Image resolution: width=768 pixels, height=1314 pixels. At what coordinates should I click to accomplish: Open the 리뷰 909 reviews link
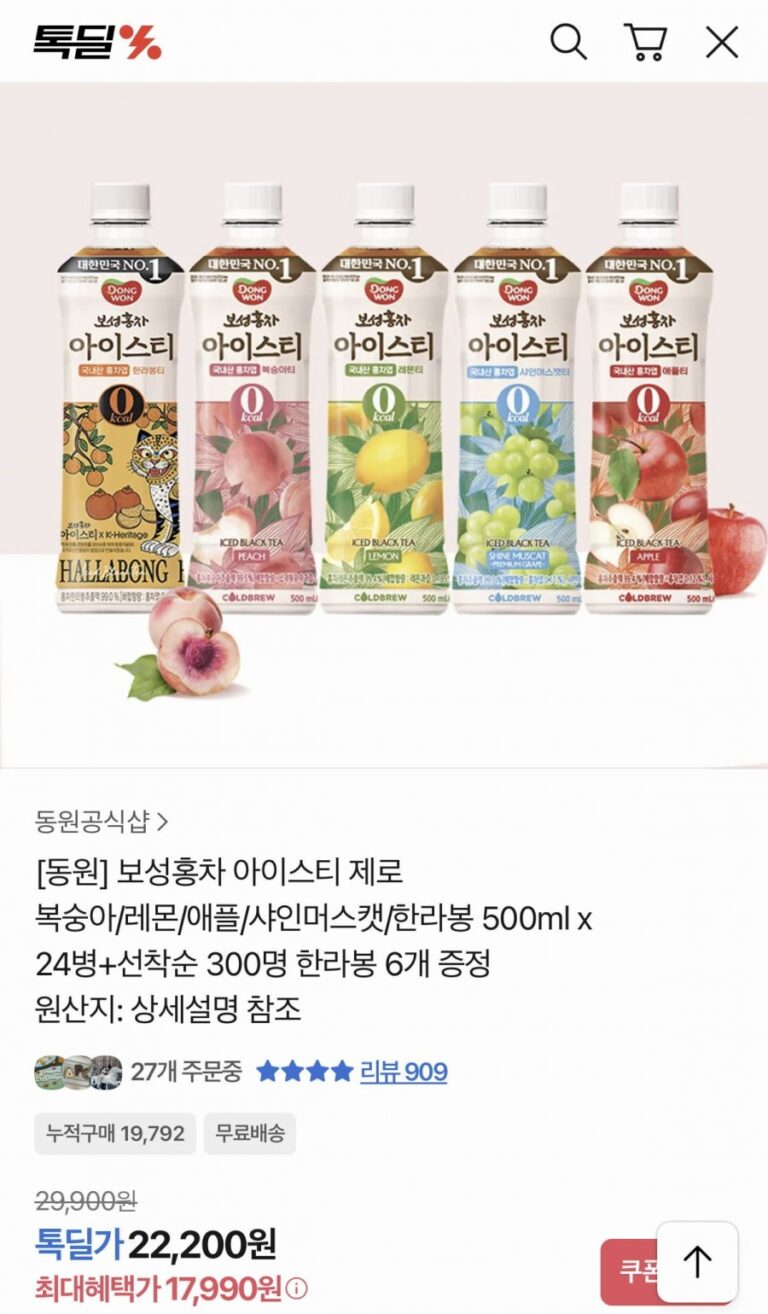(403, 1072)
